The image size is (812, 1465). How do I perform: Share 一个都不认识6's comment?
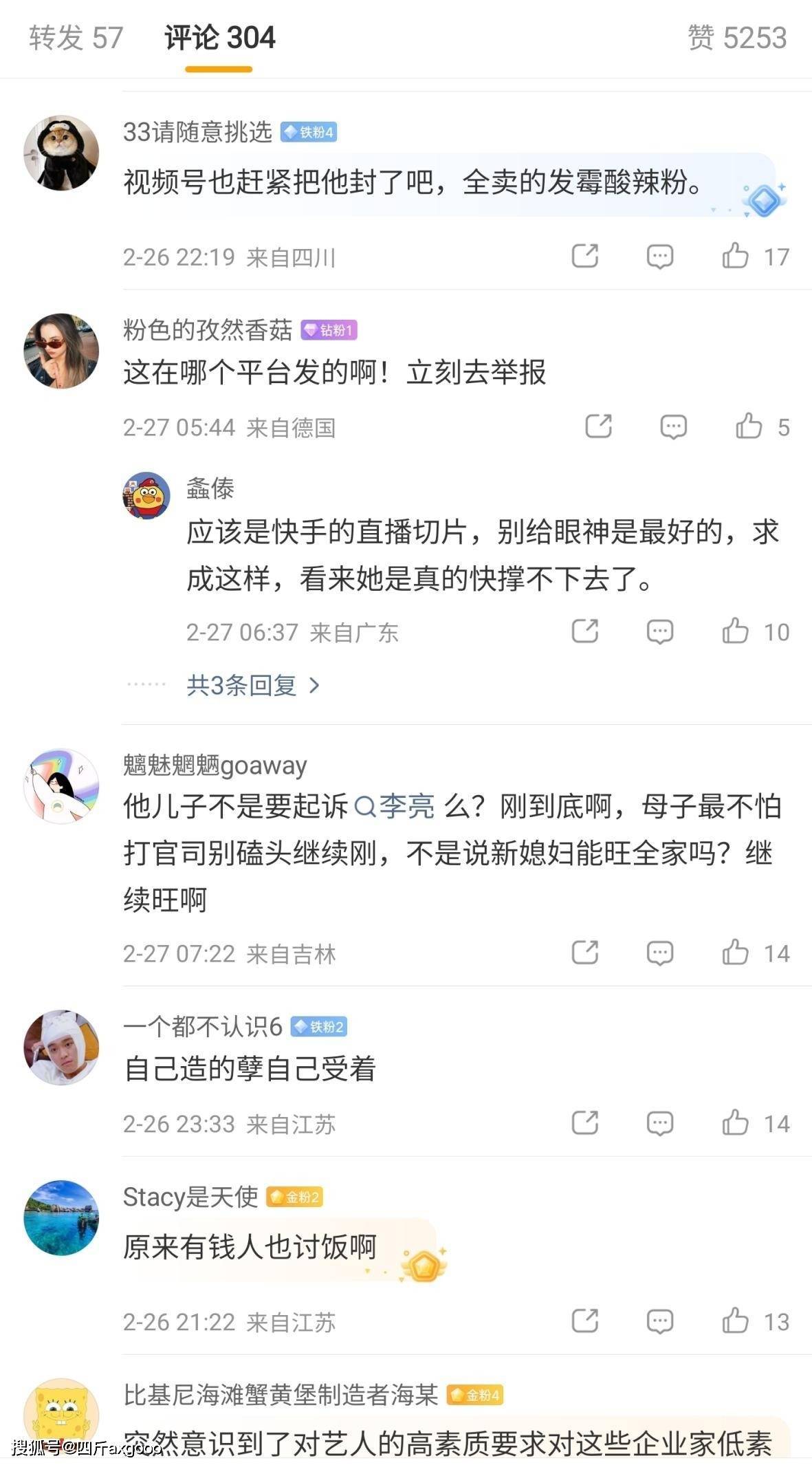click(584, 1123)
